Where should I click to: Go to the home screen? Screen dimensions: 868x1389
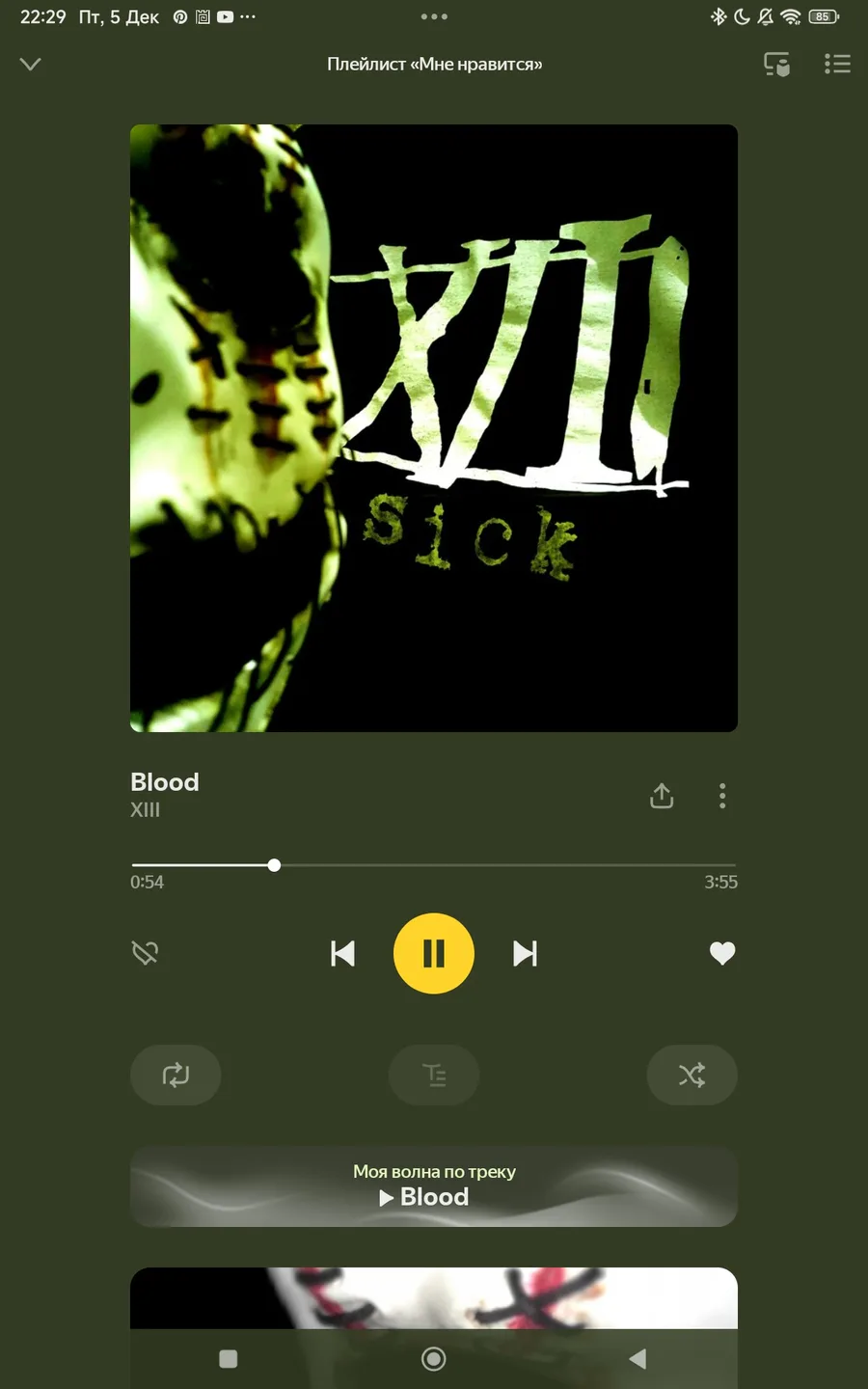point(434,1358)
